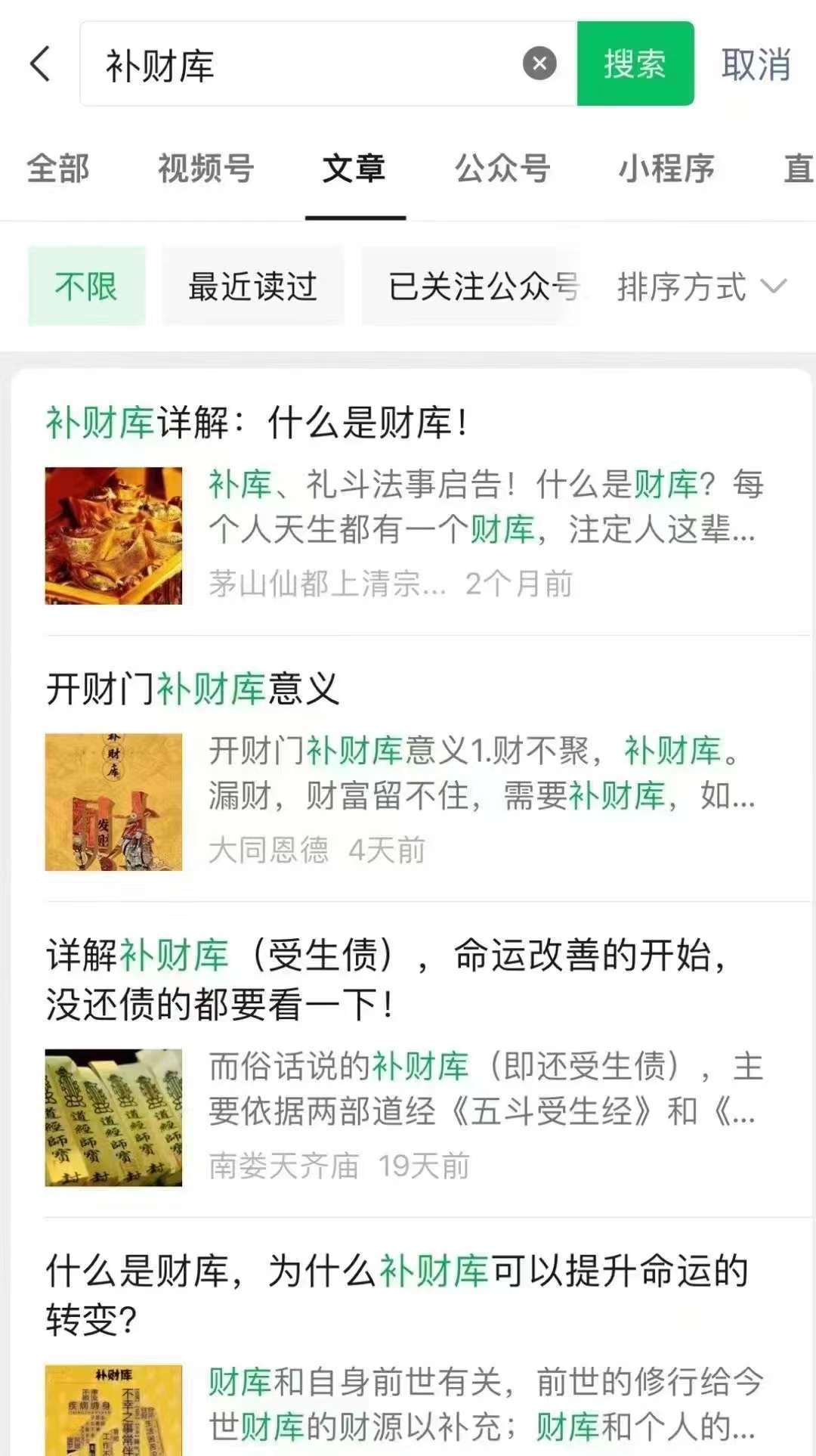Switch to the 公众号 tab
The image size is (816, 1456).
pos(502,168)
